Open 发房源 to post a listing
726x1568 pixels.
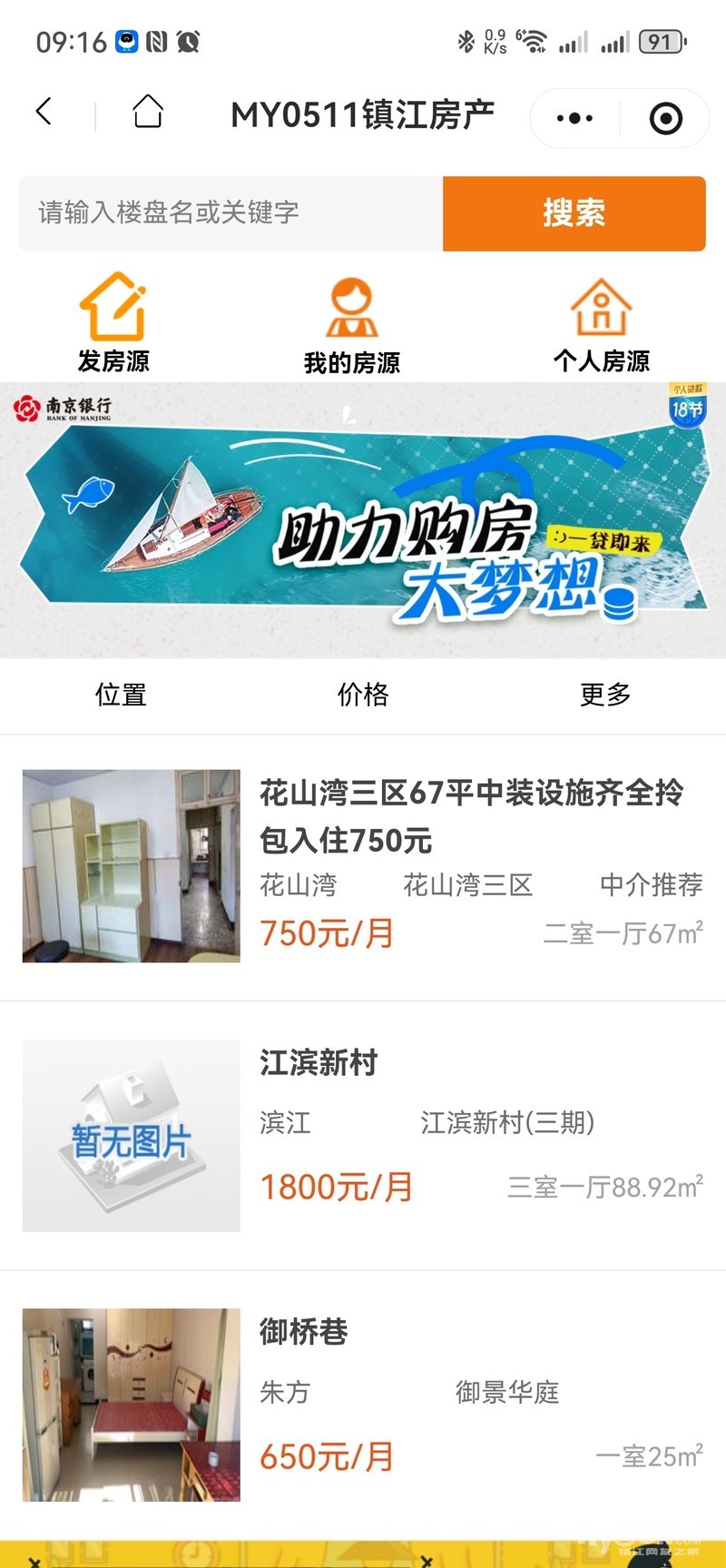[x=113, y=323]
